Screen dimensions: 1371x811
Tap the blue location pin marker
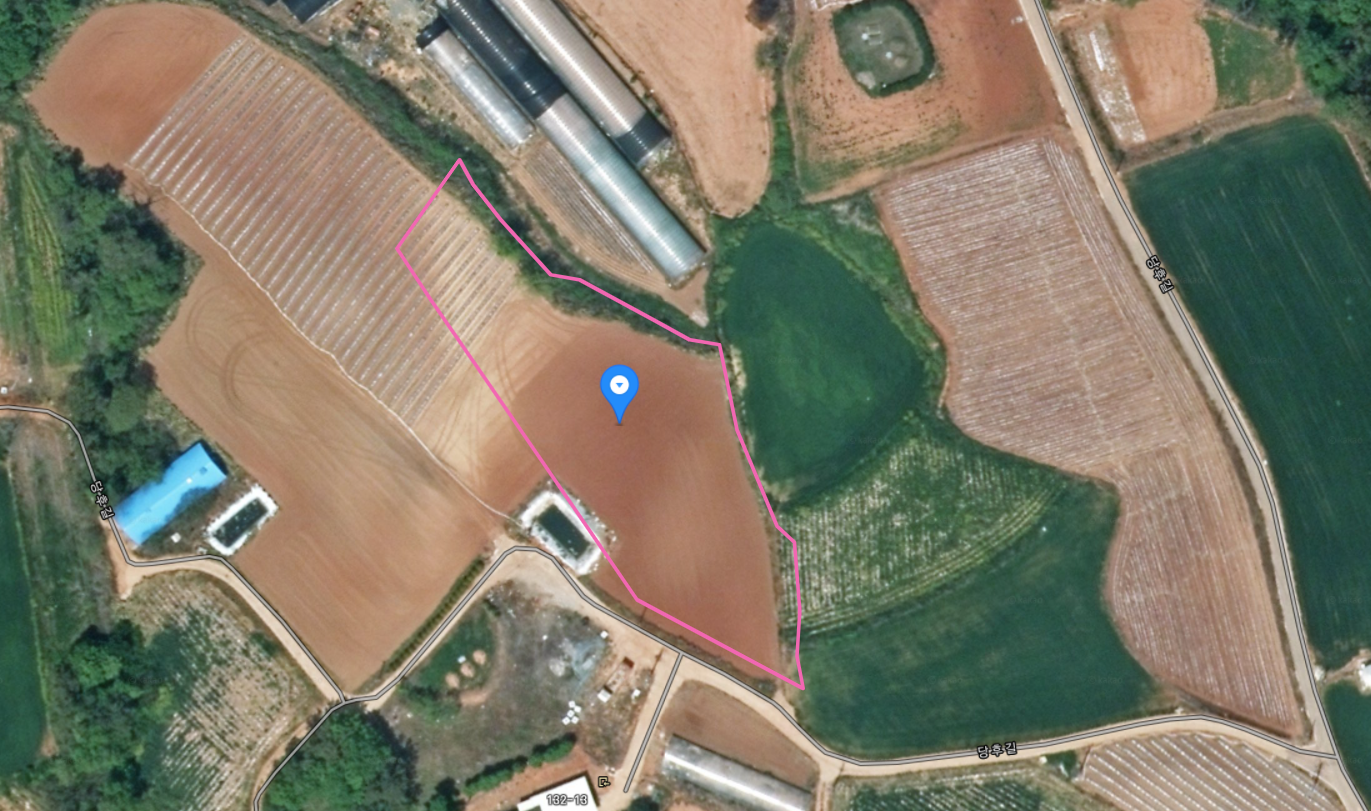(619, 388)
